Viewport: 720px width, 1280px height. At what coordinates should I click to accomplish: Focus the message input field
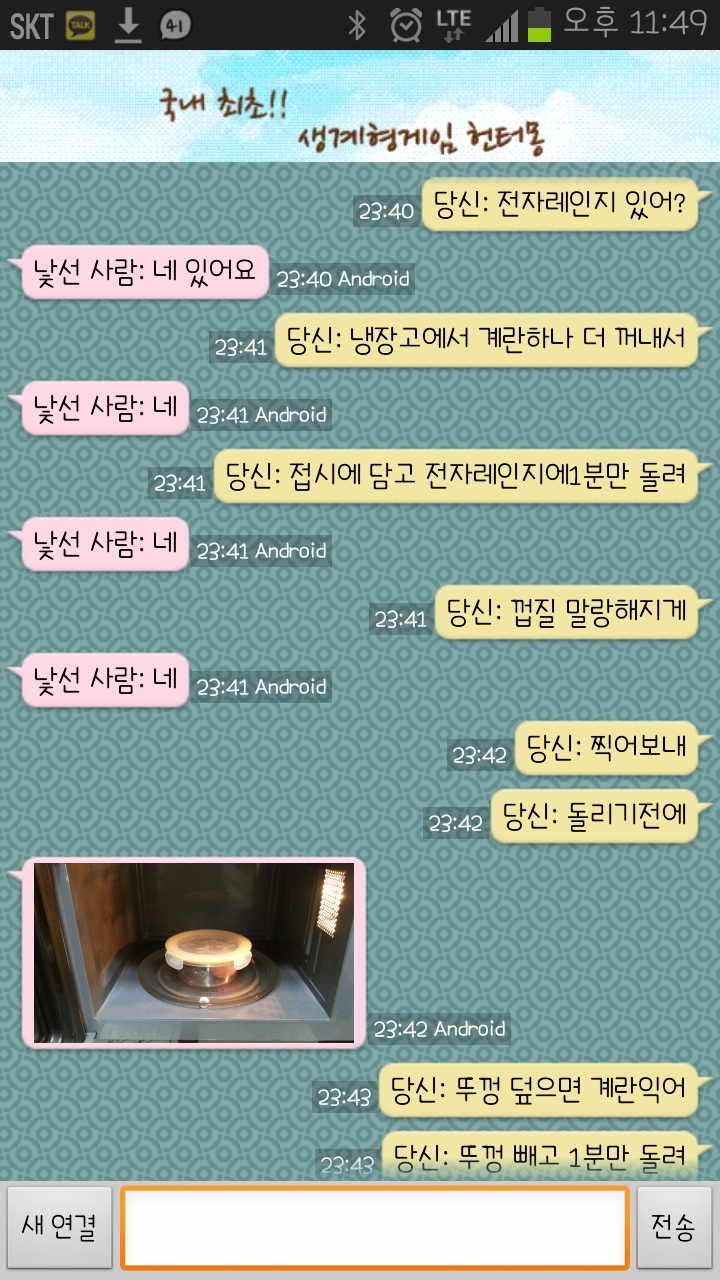pos(375,1228)
